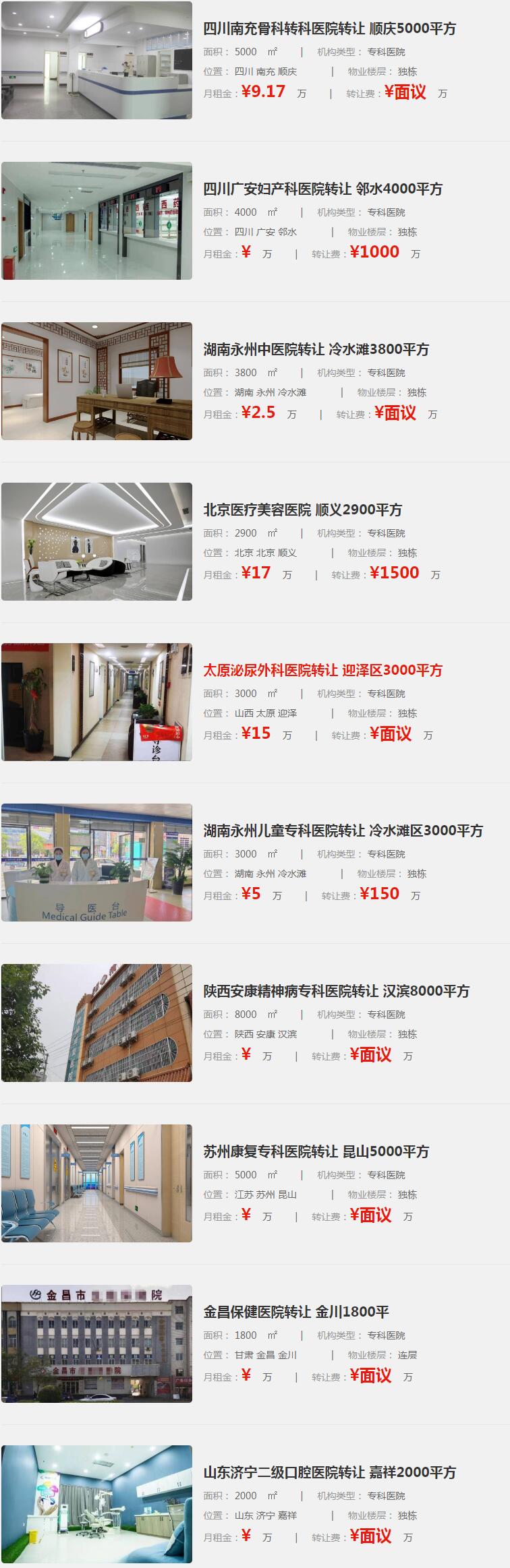Open the 太原泌尿外科医院转让 listing

[322, 671]
